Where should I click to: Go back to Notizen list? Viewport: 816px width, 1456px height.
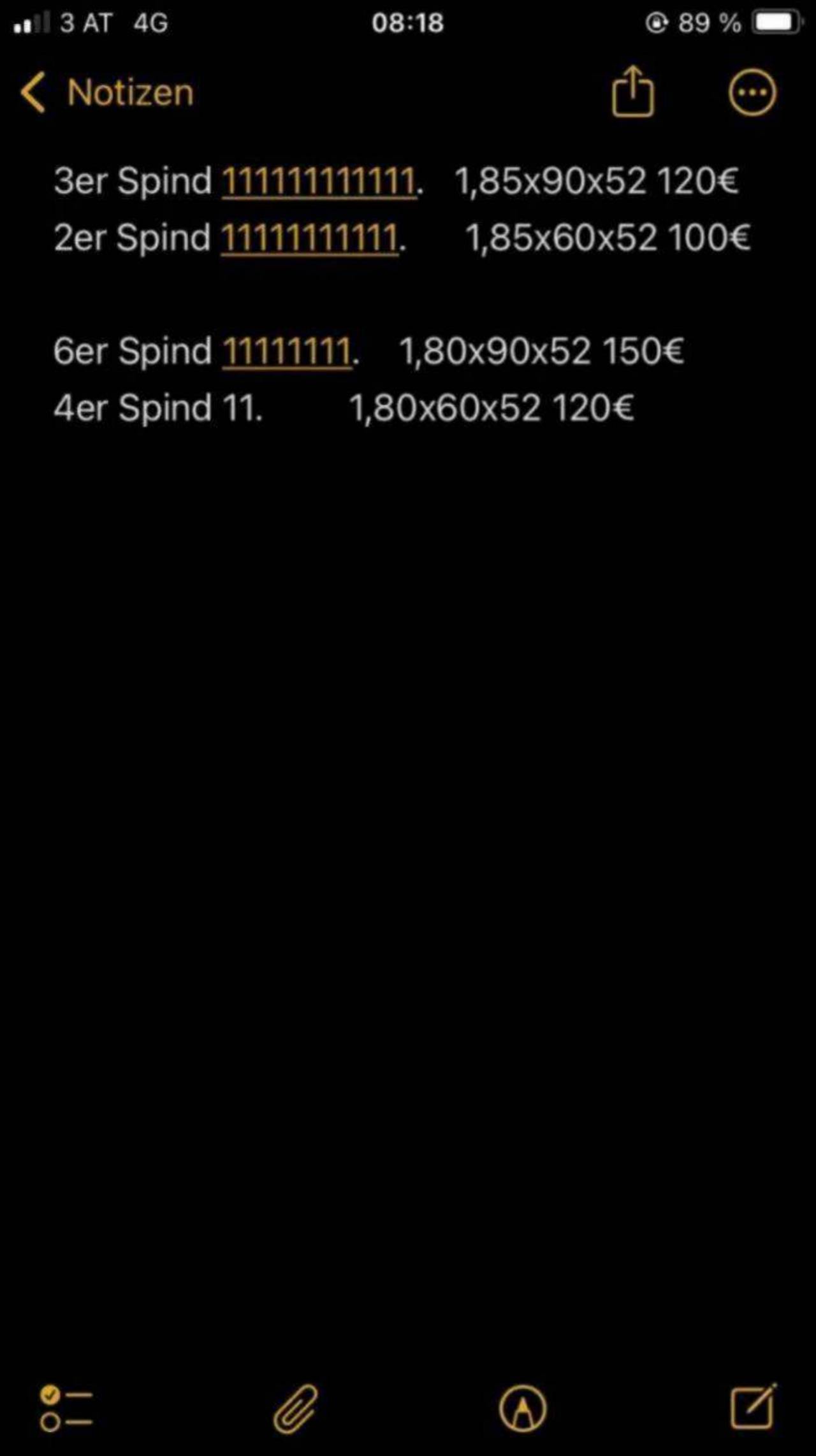pyautogui.click(x=106, y=93)
